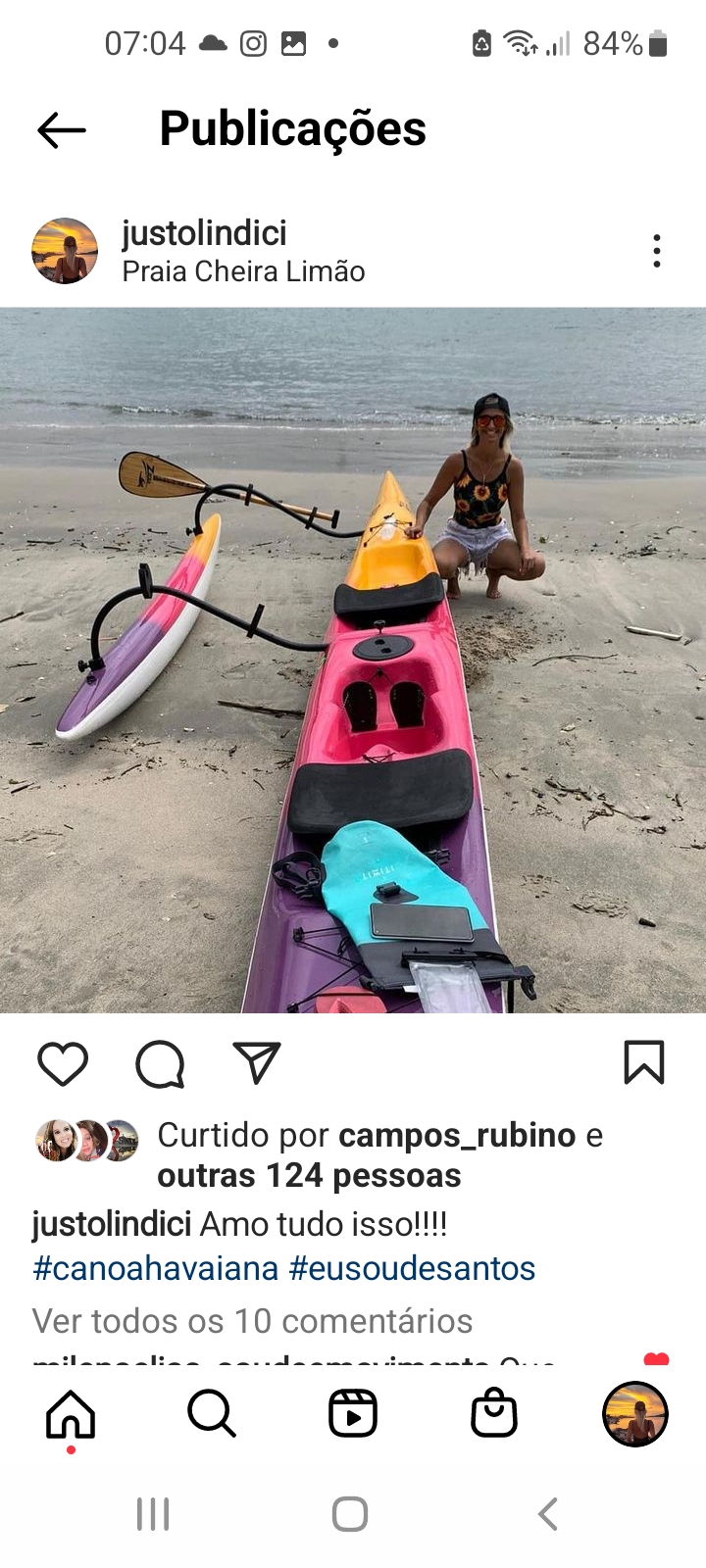View the outras 124 pessoas who liked
The width and height of the screenshot is (706, 1568).
pos(309,1175)
